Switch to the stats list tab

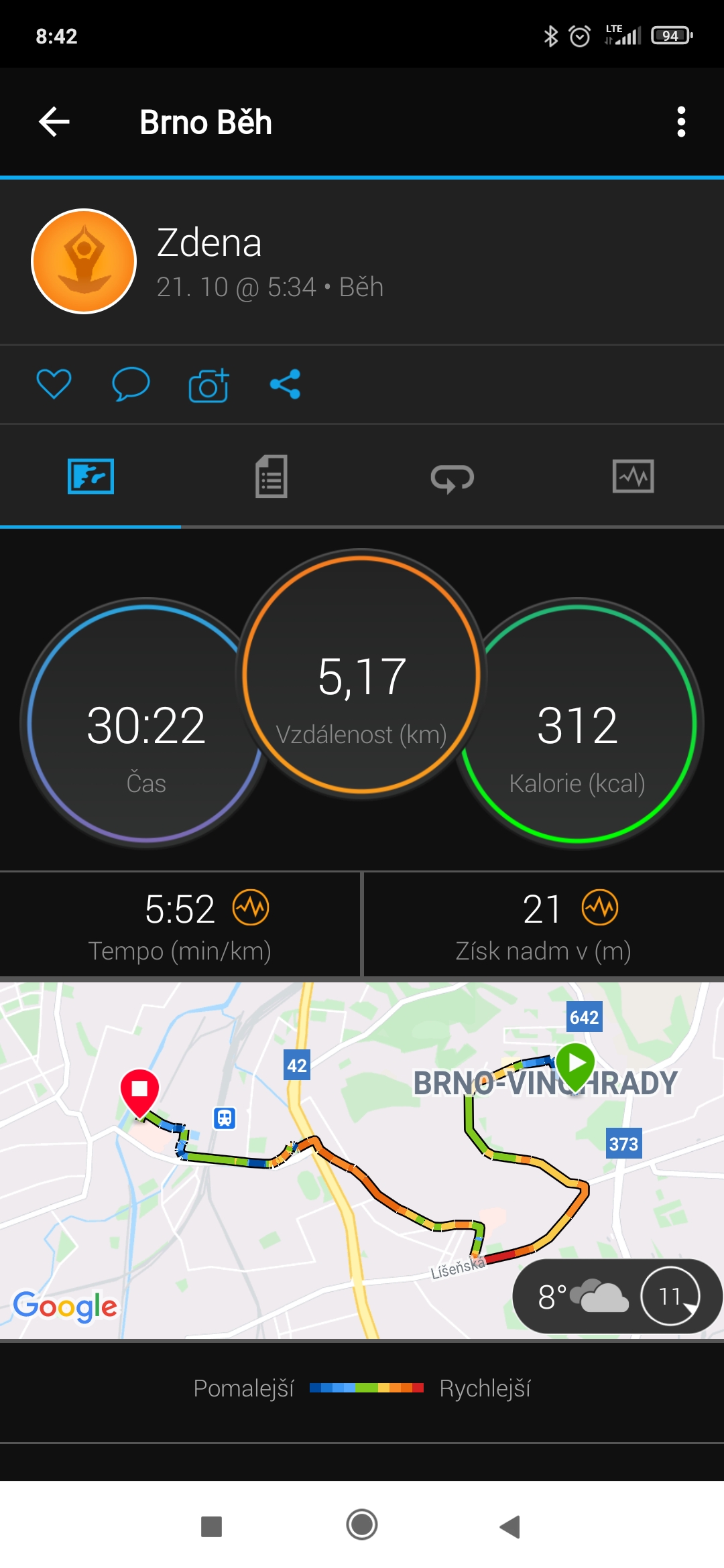coord(271,476)
